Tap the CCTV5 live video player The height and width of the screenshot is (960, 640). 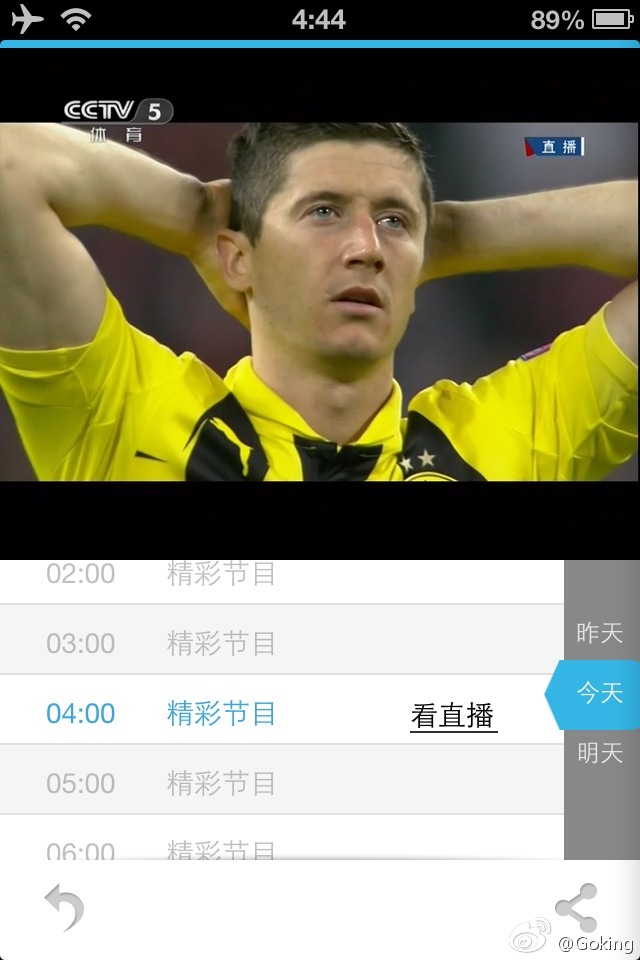tap(320, 300)
